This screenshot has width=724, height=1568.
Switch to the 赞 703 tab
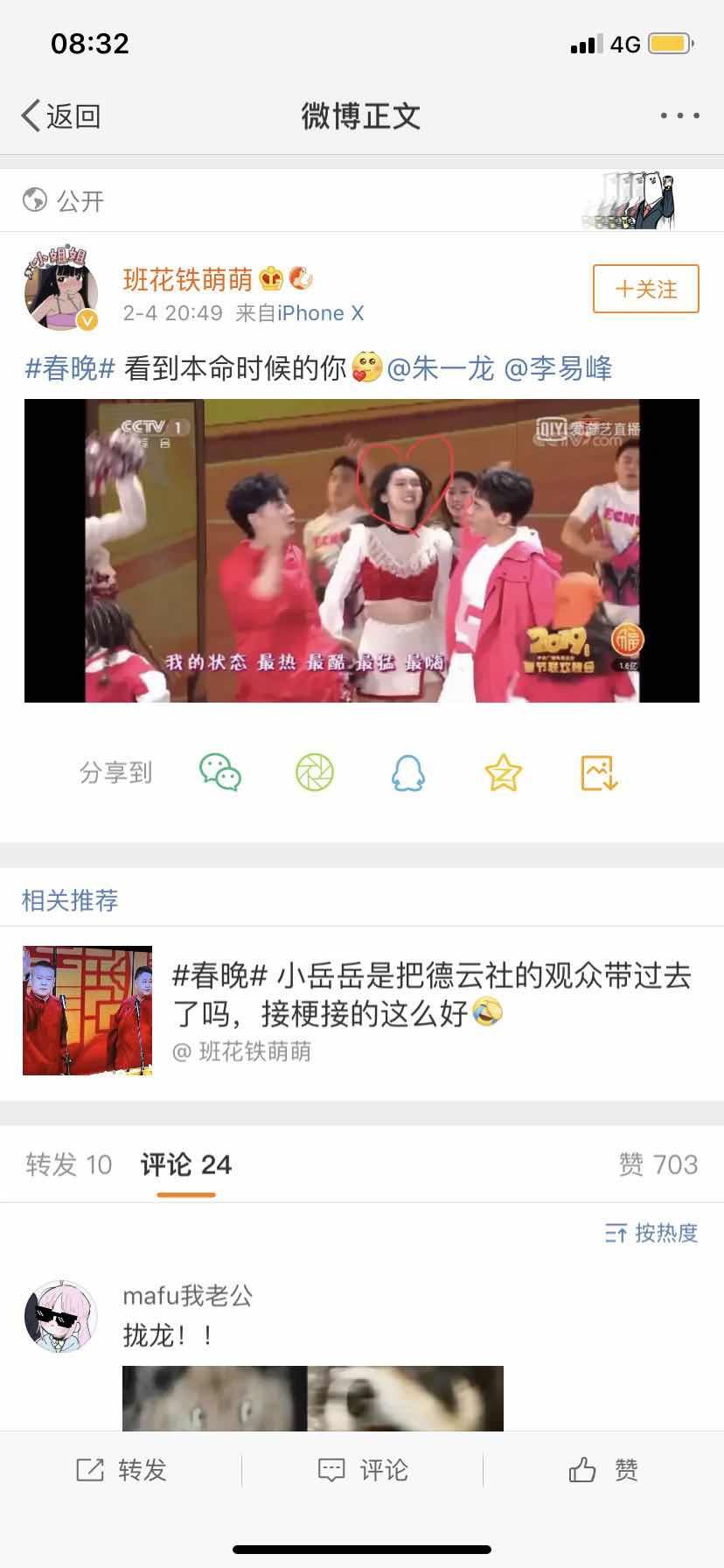658,1165
